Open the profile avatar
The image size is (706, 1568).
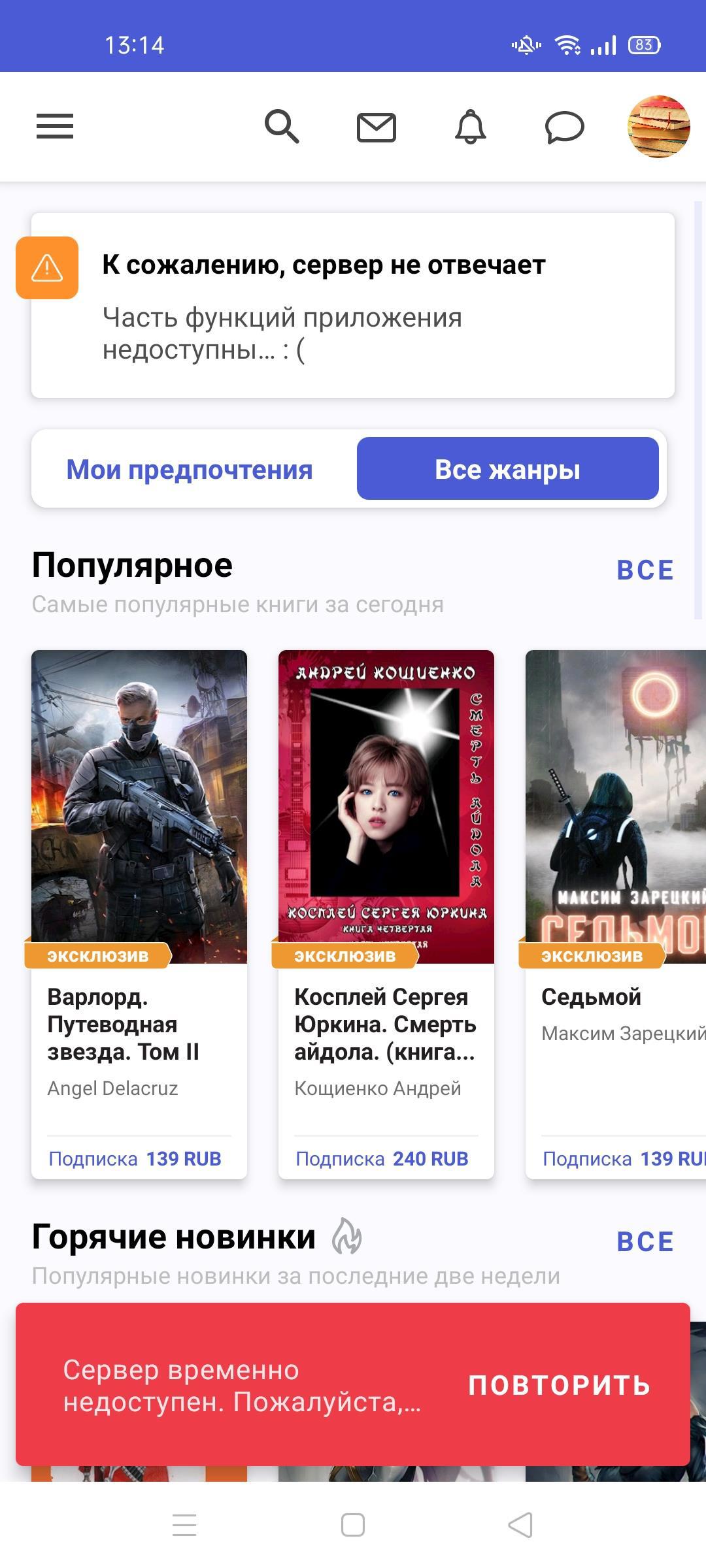658,127
